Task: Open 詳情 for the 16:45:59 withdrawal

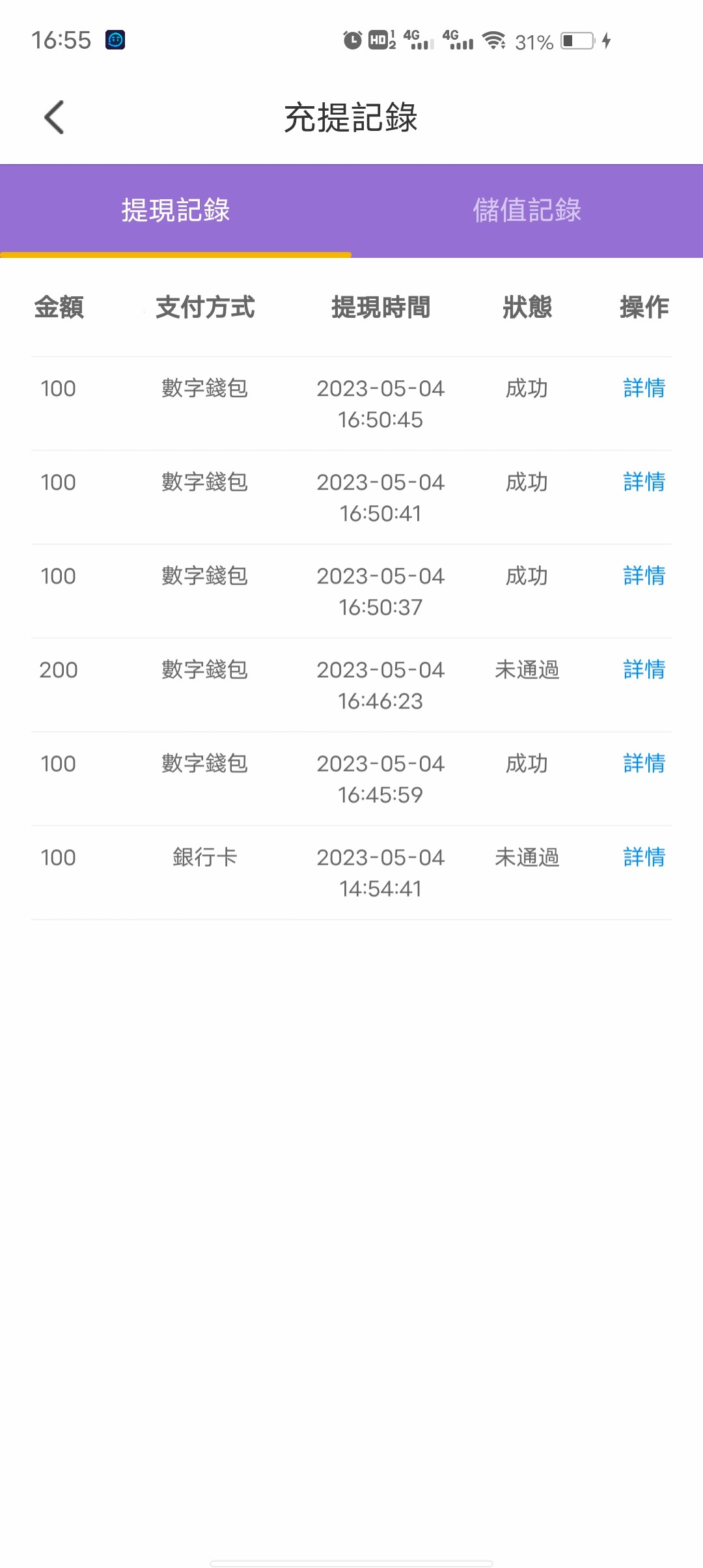Action: pyautogui.click(x=643, y=764)
